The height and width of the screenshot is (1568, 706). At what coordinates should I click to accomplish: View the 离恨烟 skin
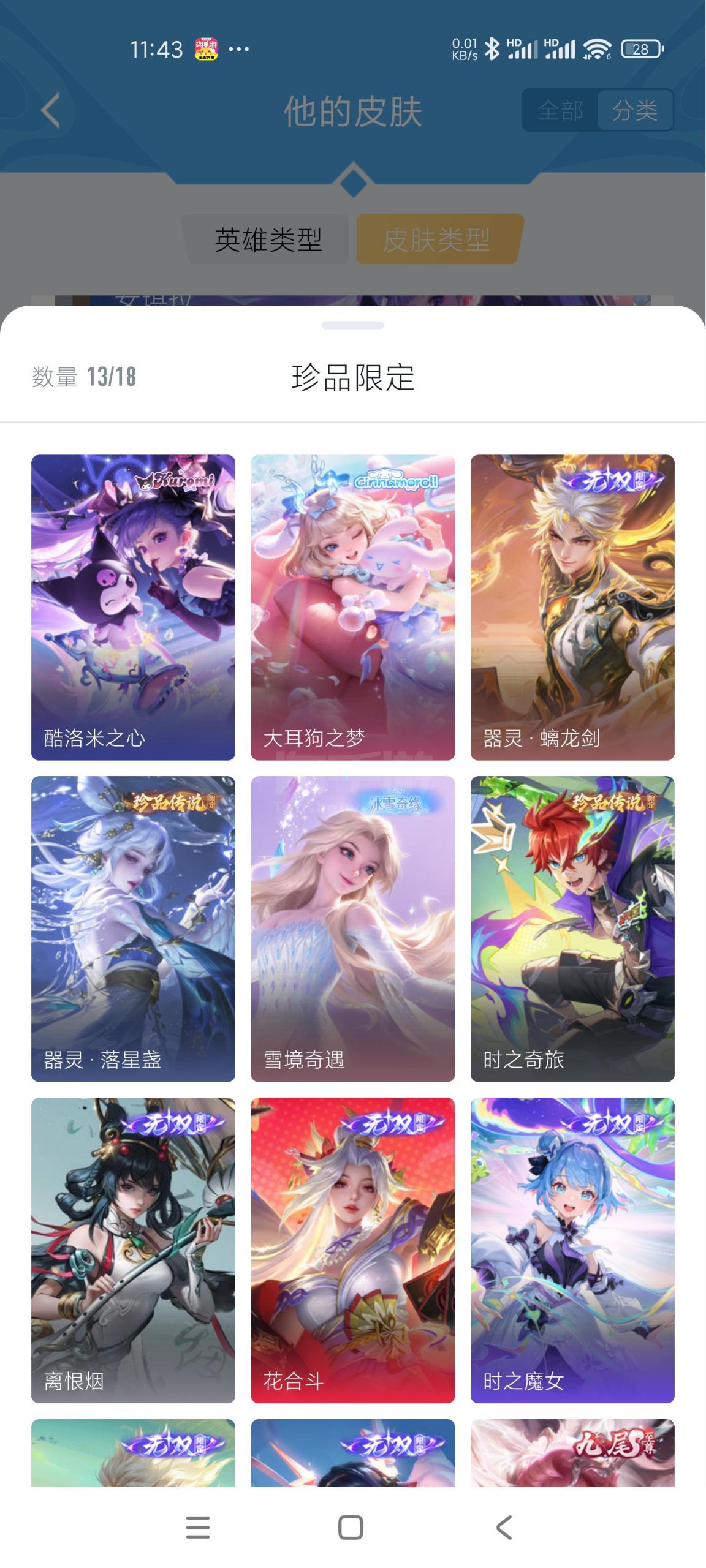point(133,1250)
